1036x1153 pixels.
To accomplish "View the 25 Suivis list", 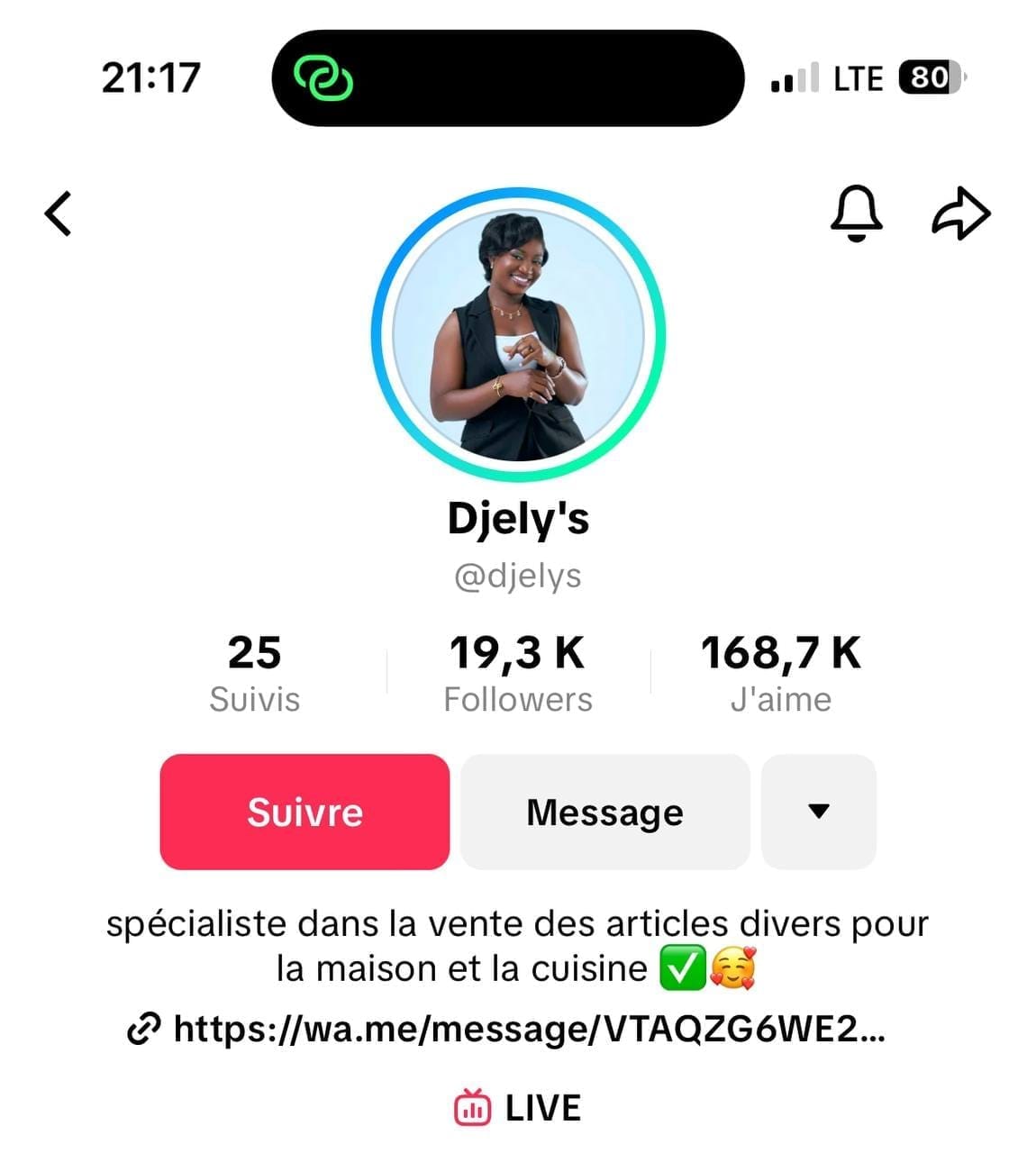I will tap(254, 672).
